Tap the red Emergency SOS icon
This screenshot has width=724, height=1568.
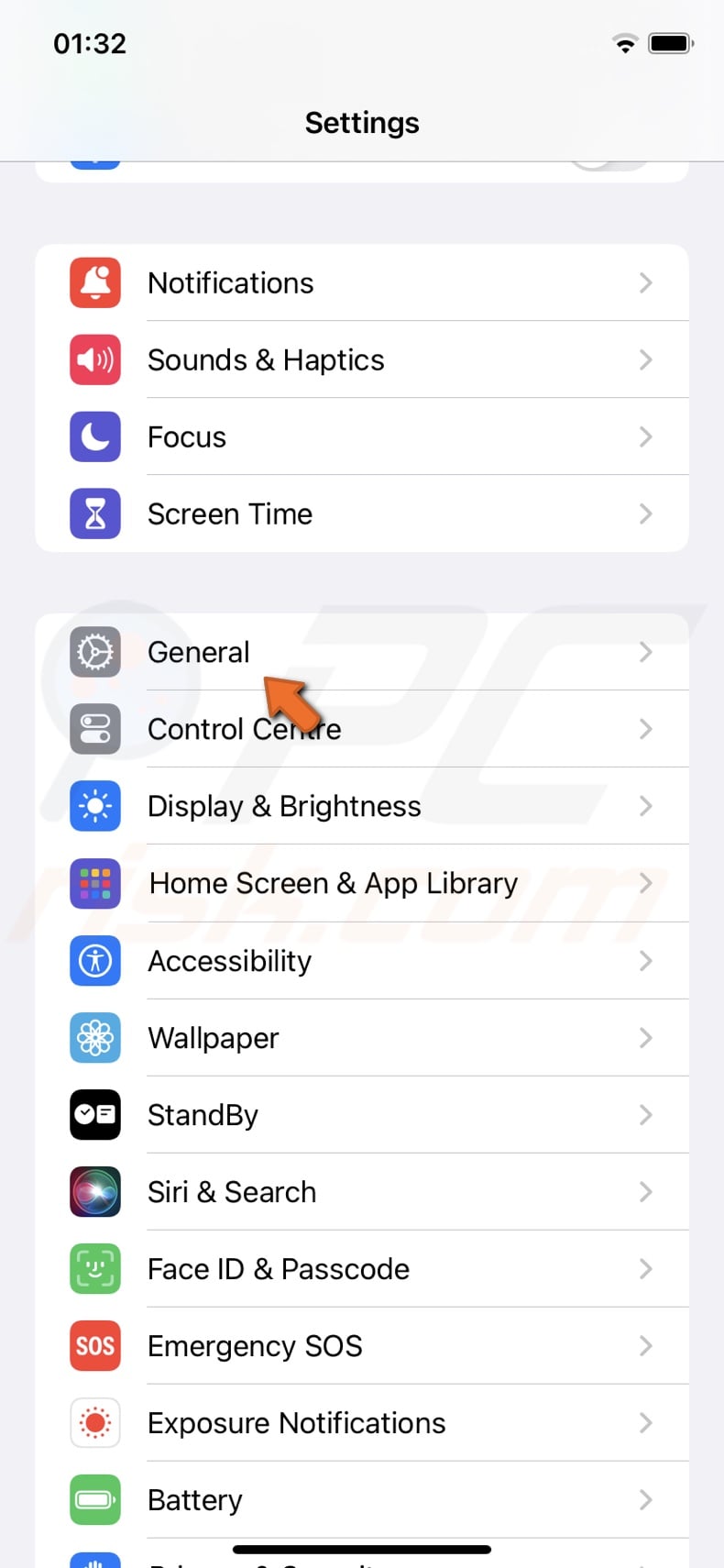click(x=94, y=1345)
